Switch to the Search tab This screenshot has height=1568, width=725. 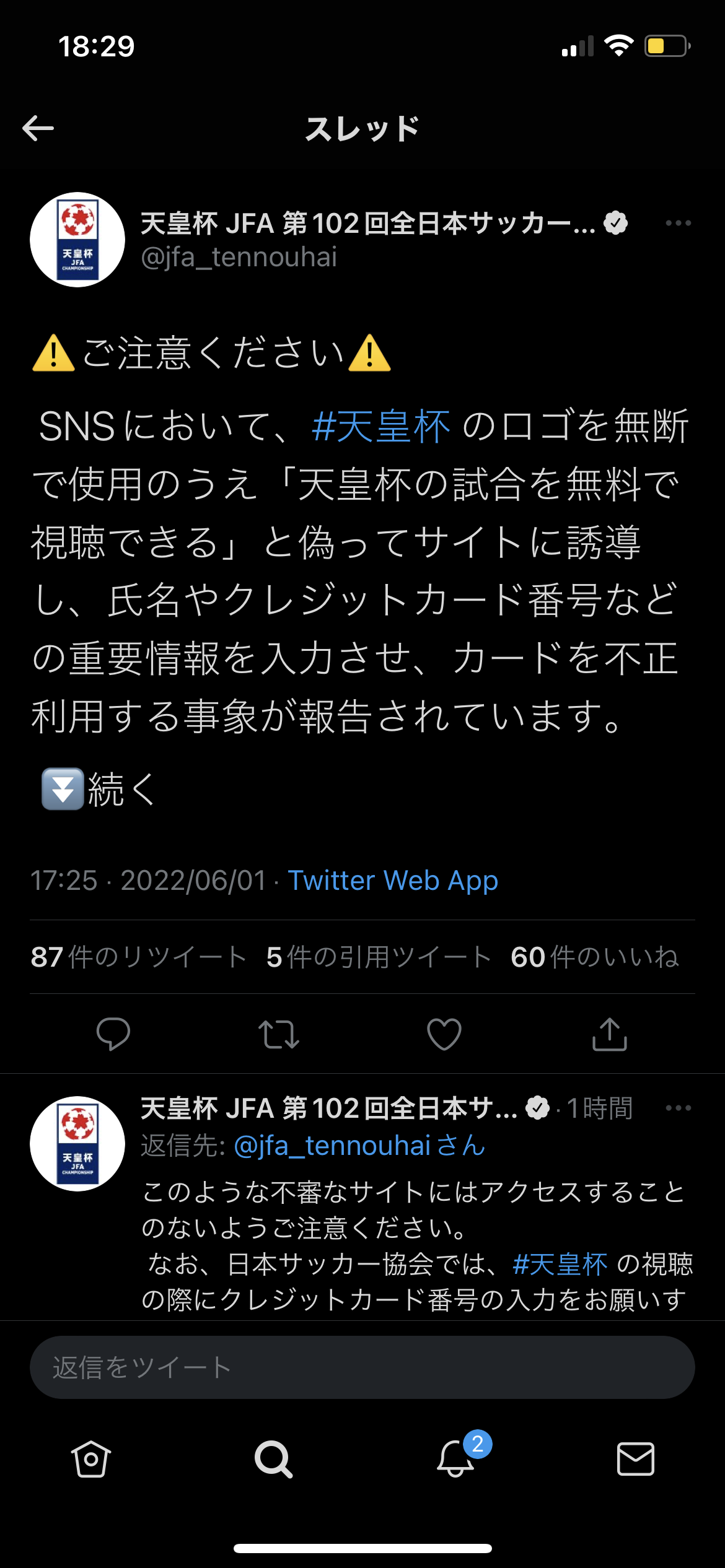point(273,1459)
